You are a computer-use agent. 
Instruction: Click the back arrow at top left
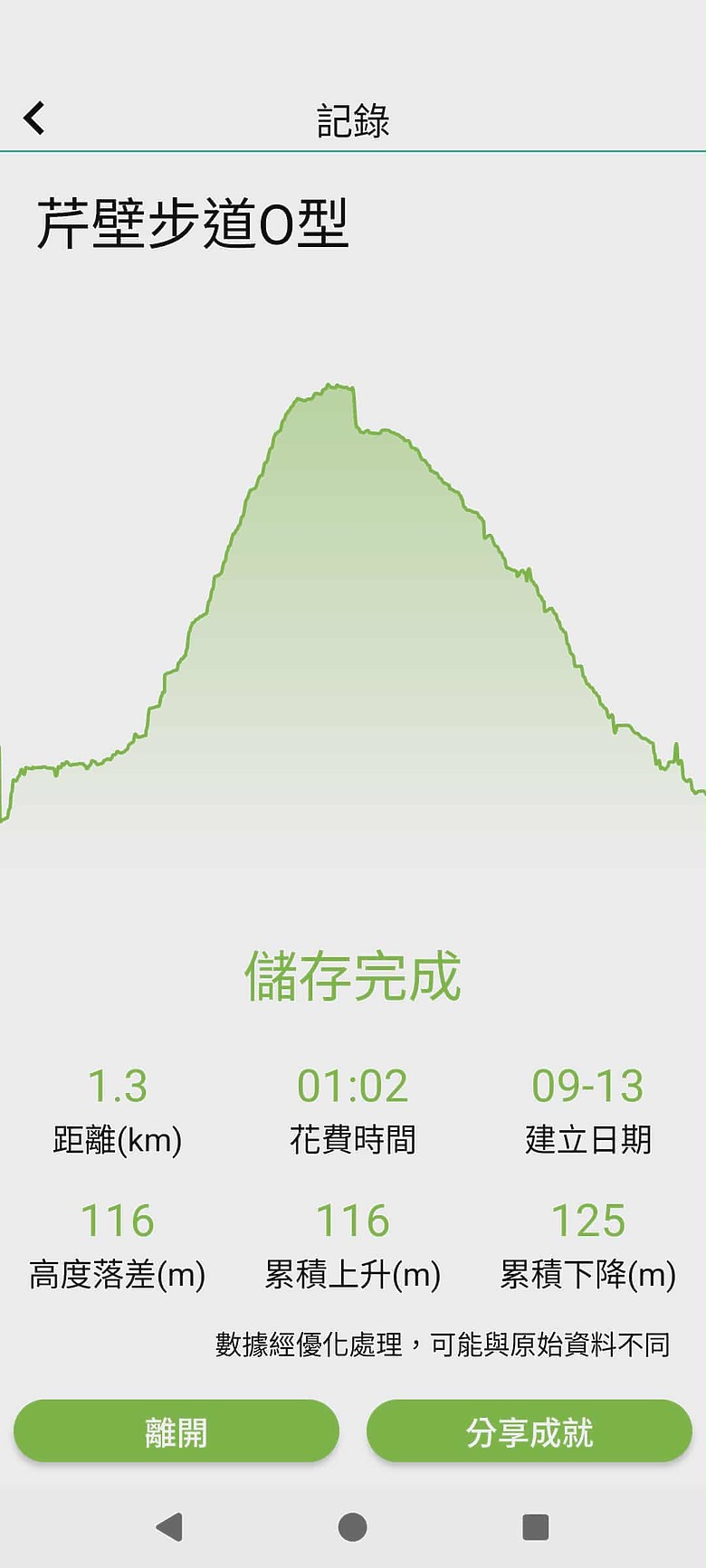click(33, 118)
